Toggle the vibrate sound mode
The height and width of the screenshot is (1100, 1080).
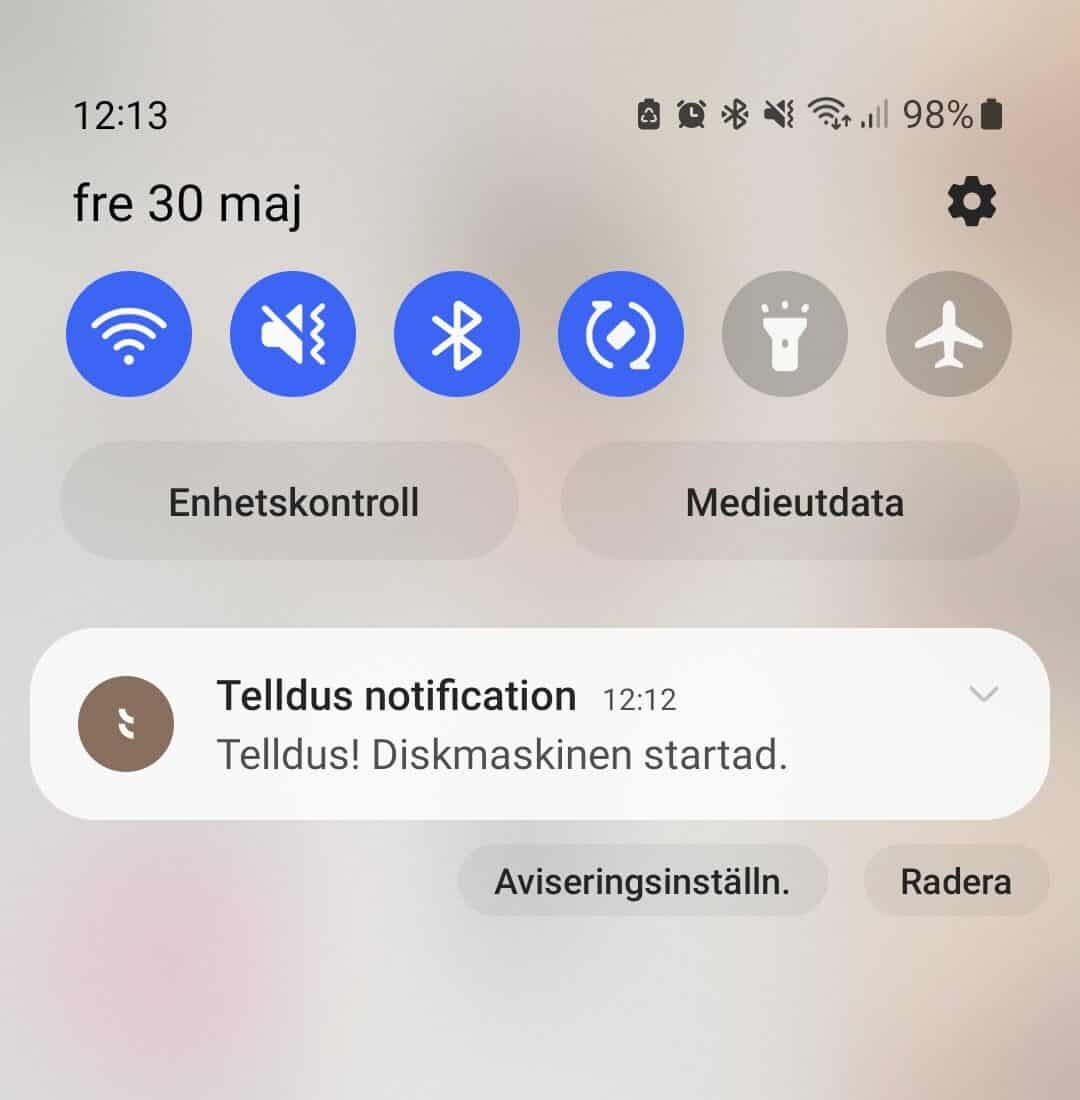[x=293, y=334]
